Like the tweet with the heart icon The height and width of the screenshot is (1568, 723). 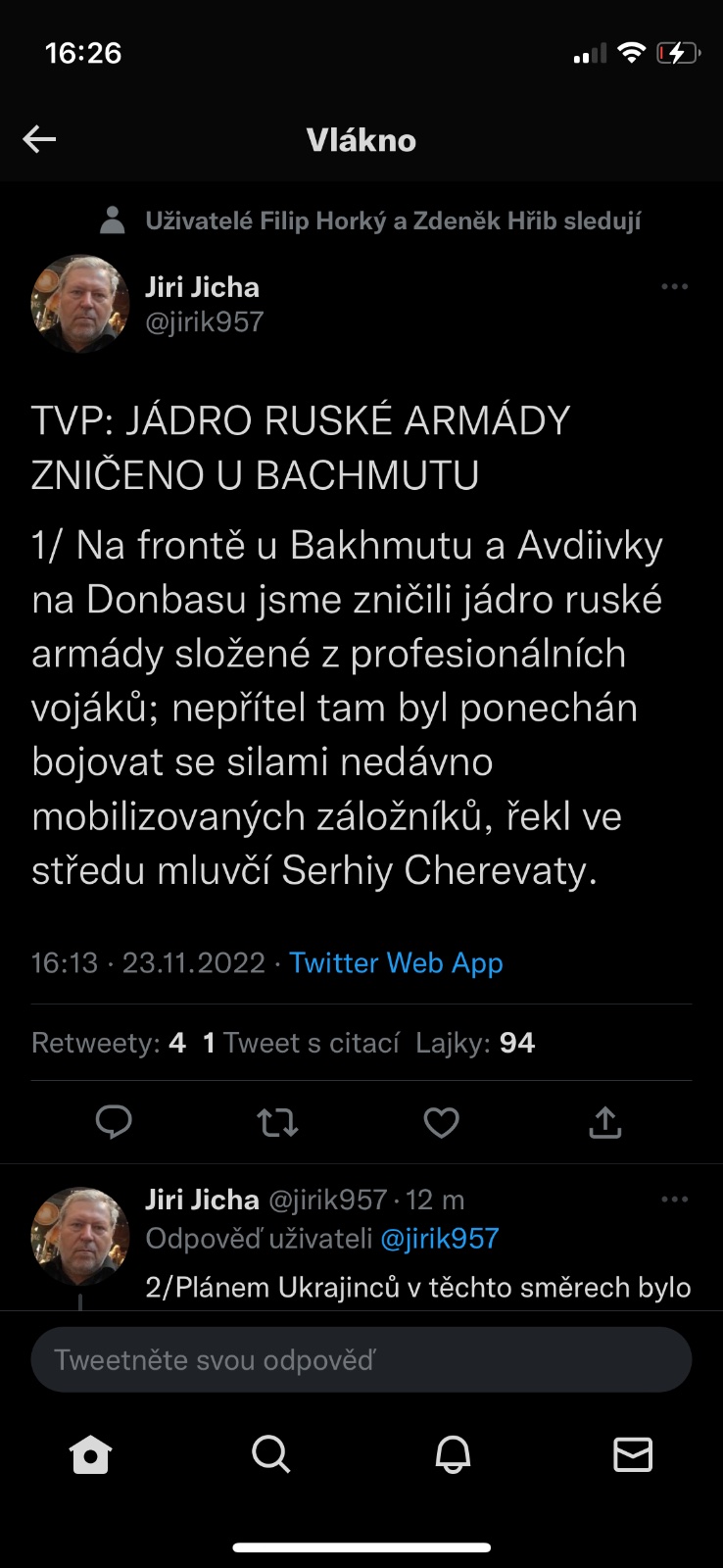click(x=441, y=1122)
